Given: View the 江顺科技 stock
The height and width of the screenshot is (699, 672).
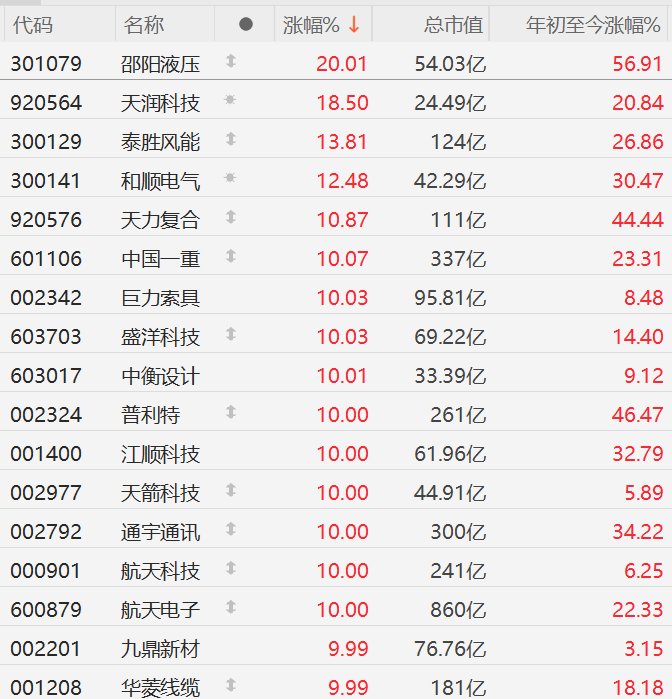Looking at the screenshot, I should coord(161,454).
